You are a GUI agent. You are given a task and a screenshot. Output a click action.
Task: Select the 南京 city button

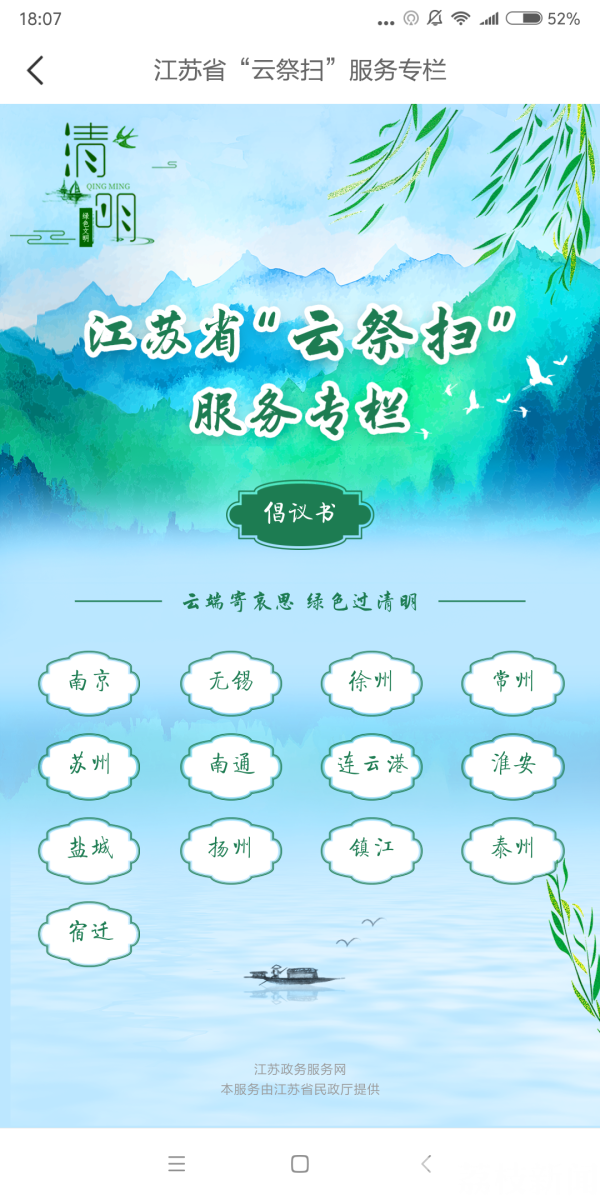[89, 683]
